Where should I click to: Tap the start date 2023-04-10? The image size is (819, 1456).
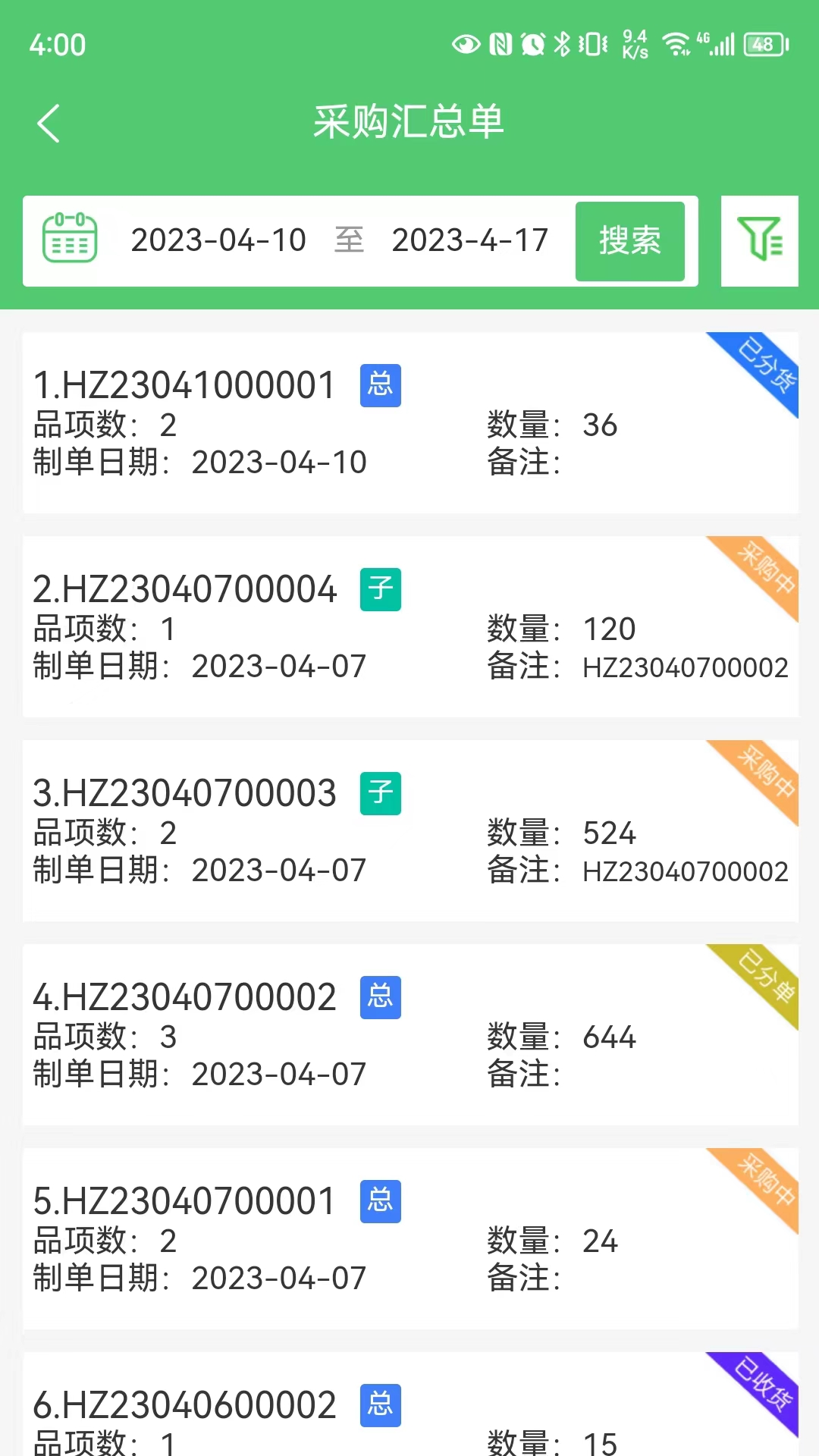pyautogui.click(x=218, y=240)
